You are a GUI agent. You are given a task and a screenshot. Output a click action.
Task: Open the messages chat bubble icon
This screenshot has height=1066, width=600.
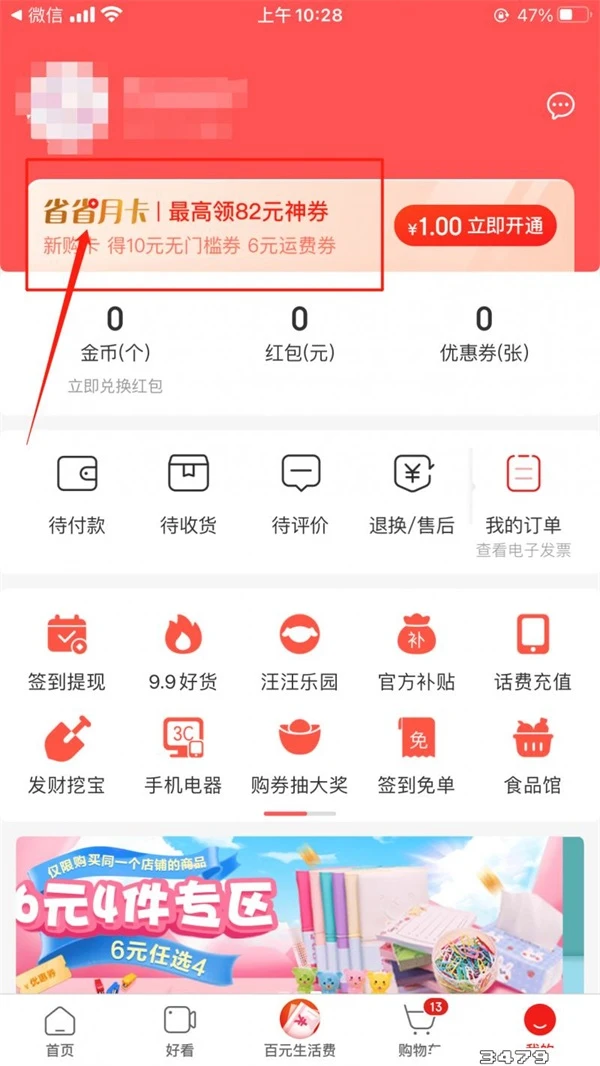click(x=561, y=106)
